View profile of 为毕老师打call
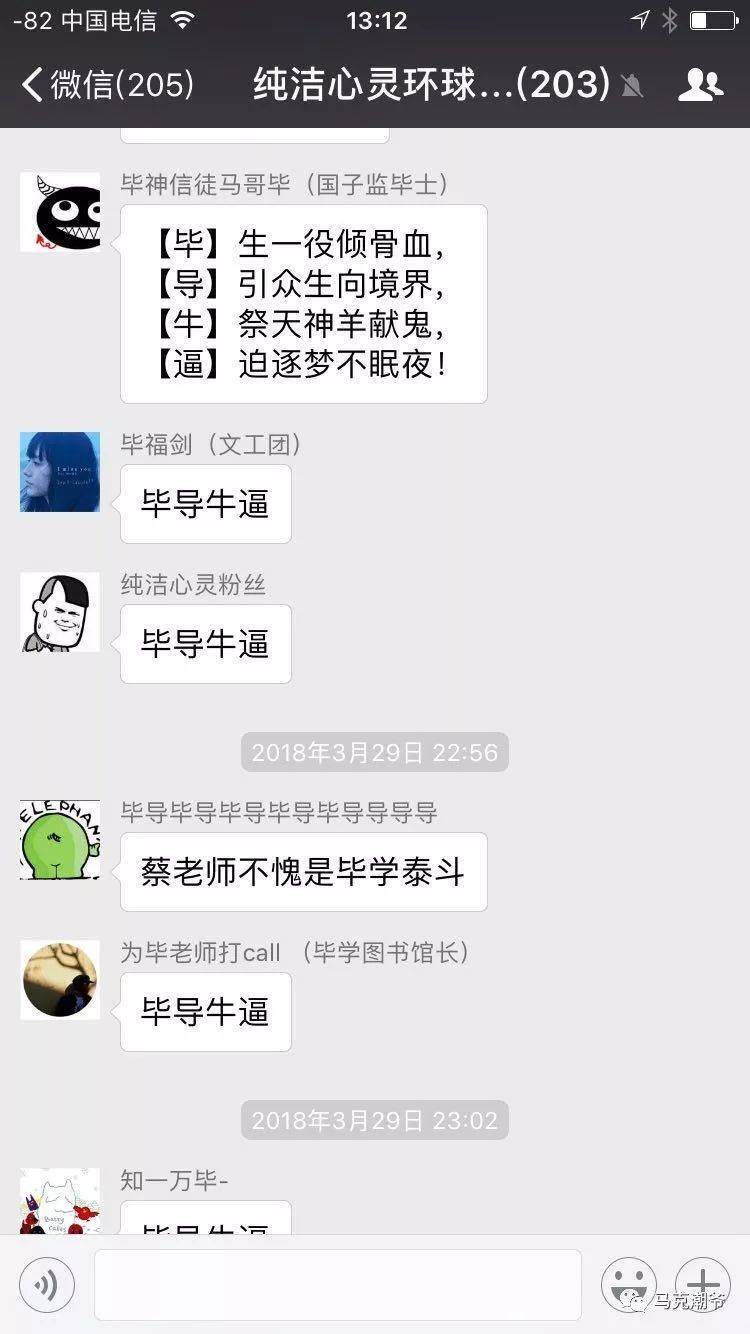 60,980
